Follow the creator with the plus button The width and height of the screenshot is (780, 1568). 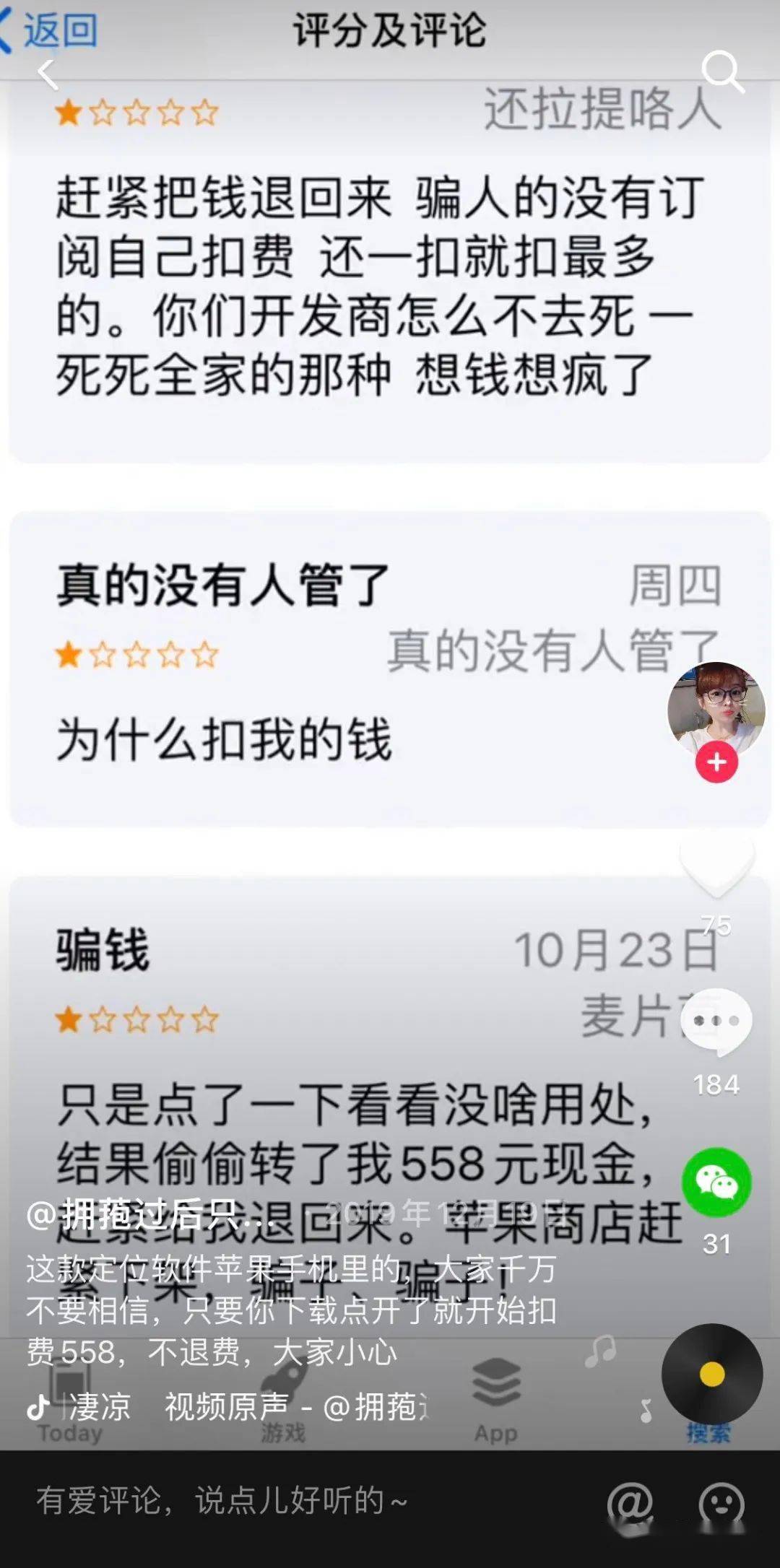tap(716, 762)
